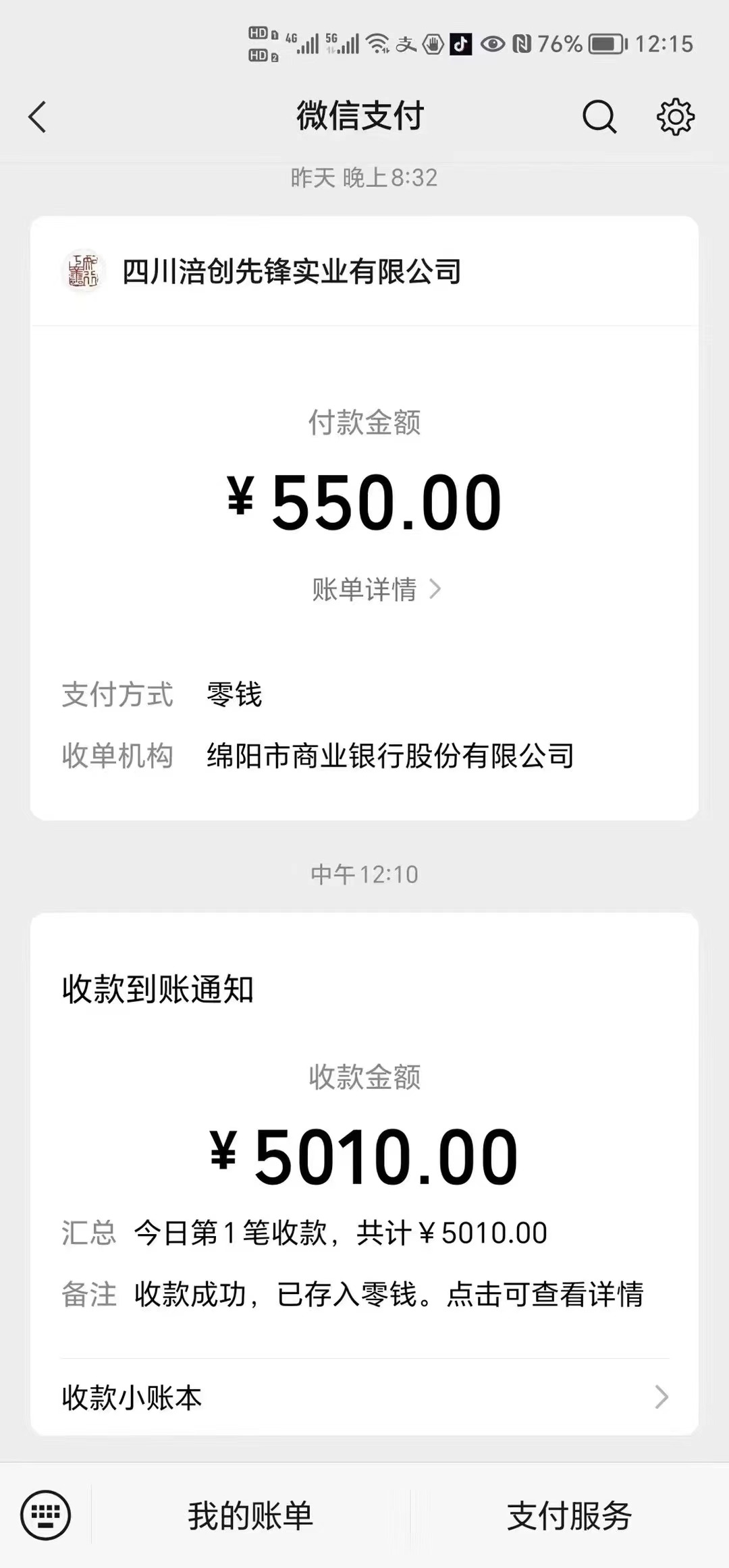Open the 支付服务 menu

click(570, 1515)
